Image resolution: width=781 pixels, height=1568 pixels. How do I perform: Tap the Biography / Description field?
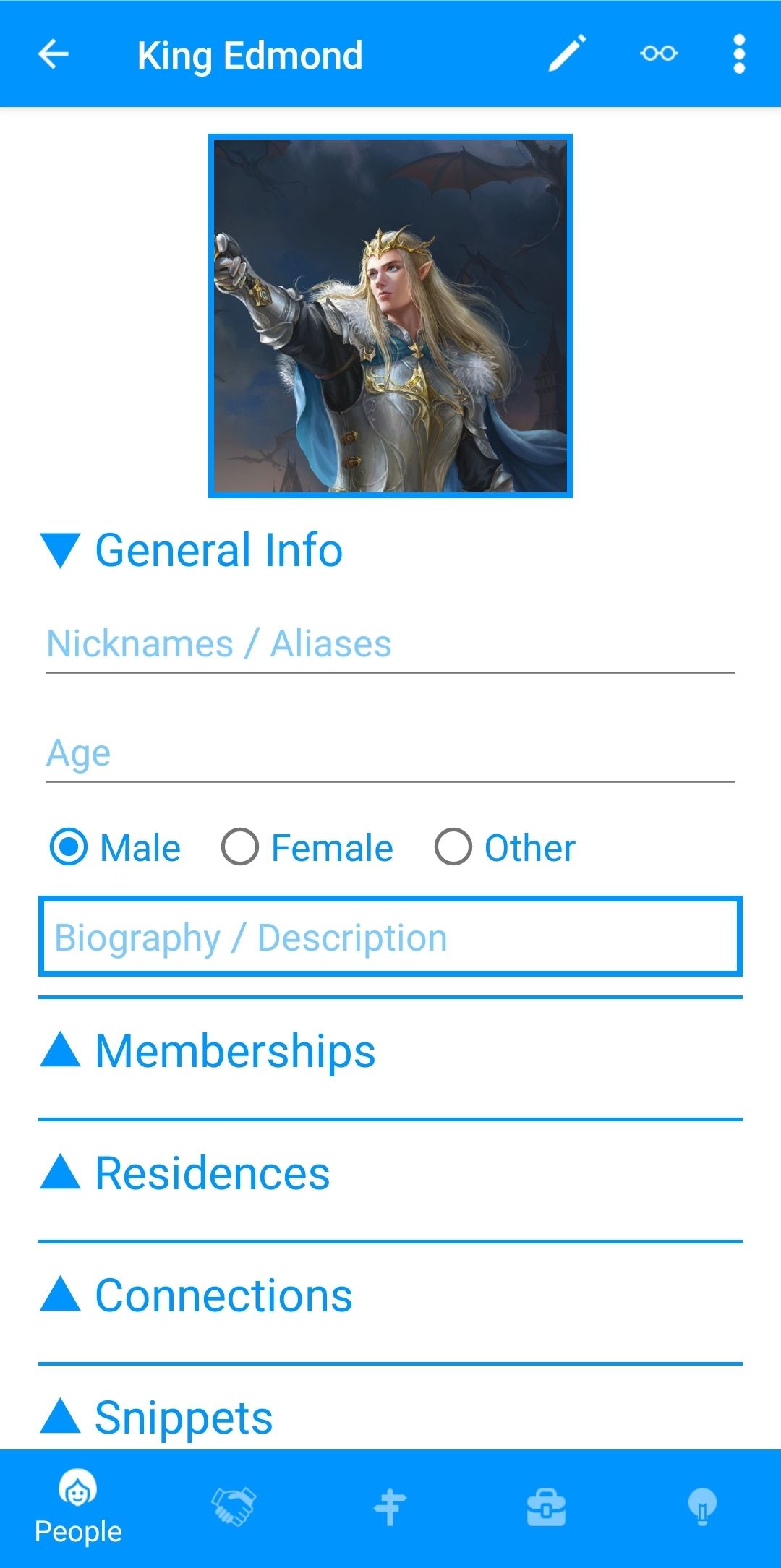pos(390,938)
